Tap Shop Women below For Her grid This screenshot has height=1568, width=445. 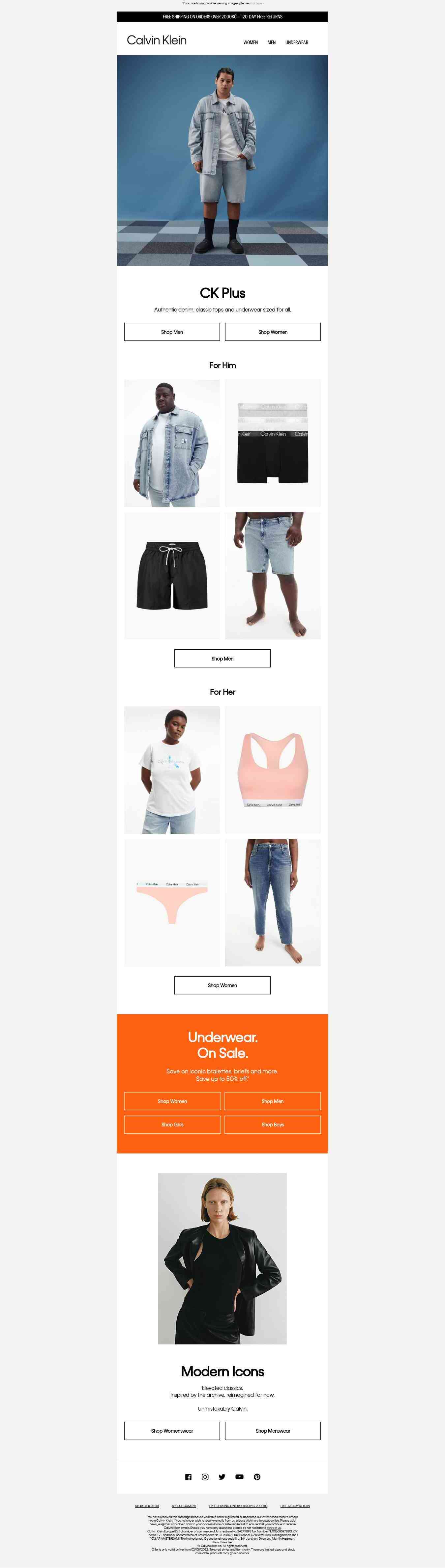[222, 985]
